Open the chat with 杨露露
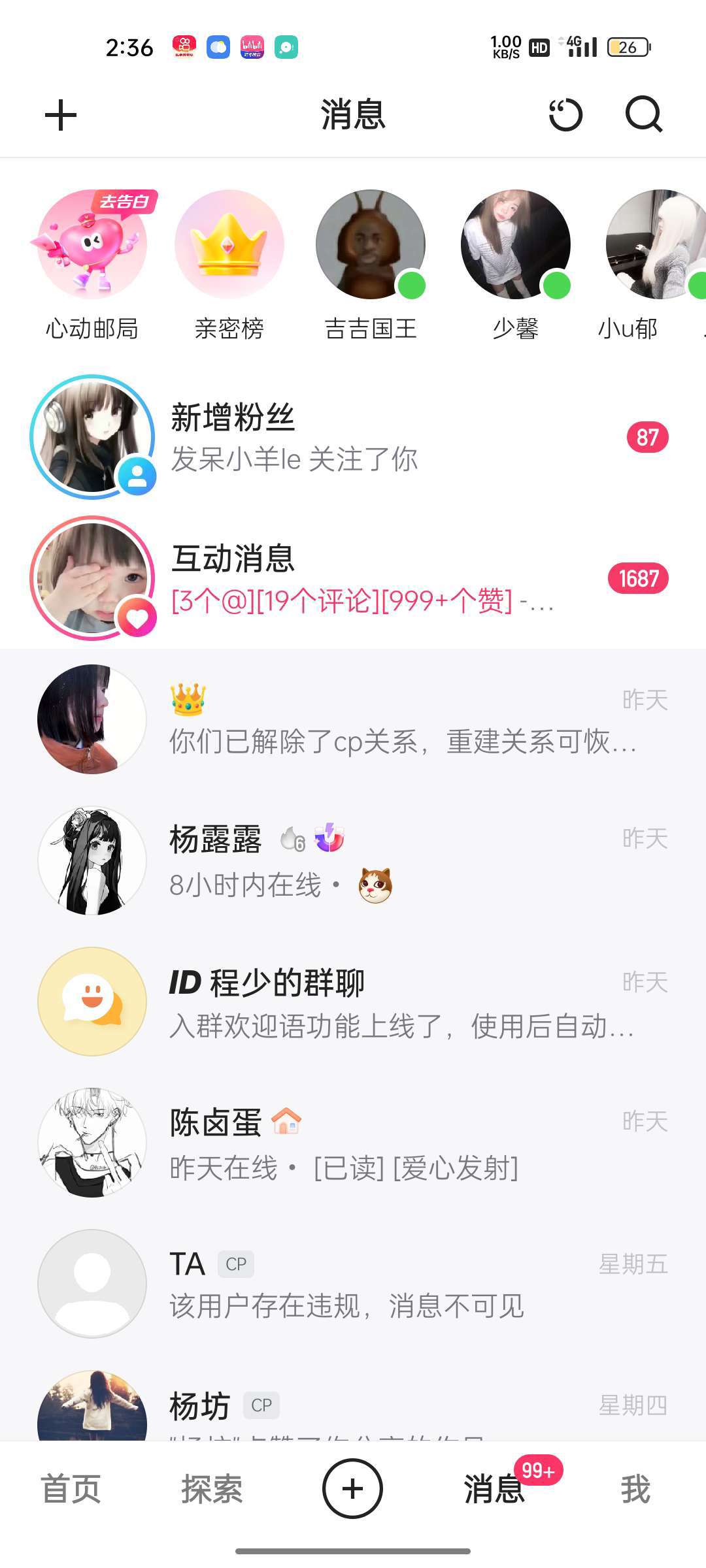706x1568 pixels. pos(353,860)
